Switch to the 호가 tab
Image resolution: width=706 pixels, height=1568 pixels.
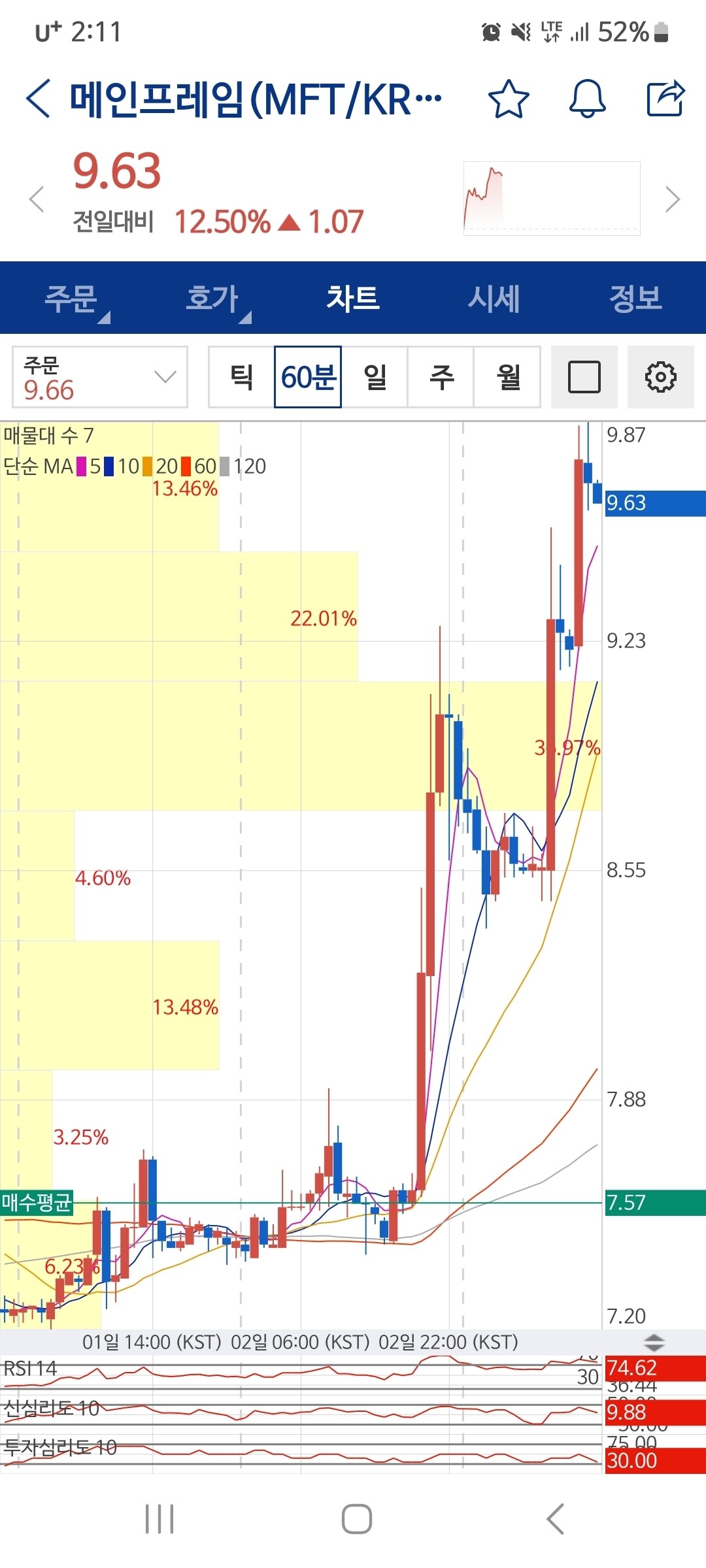click(x=212, y=299)
